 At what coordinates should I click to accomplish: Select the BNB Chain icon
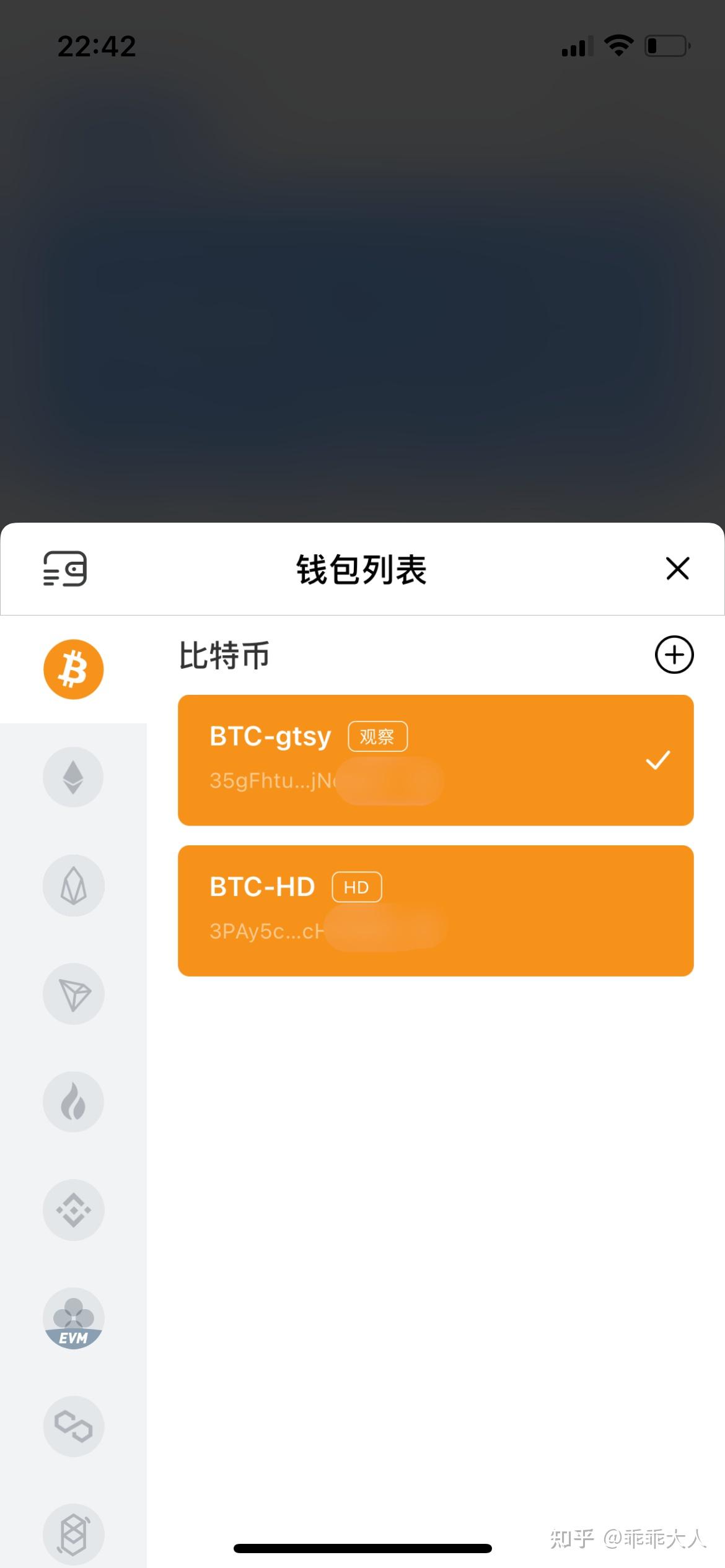pos(73,1209)
